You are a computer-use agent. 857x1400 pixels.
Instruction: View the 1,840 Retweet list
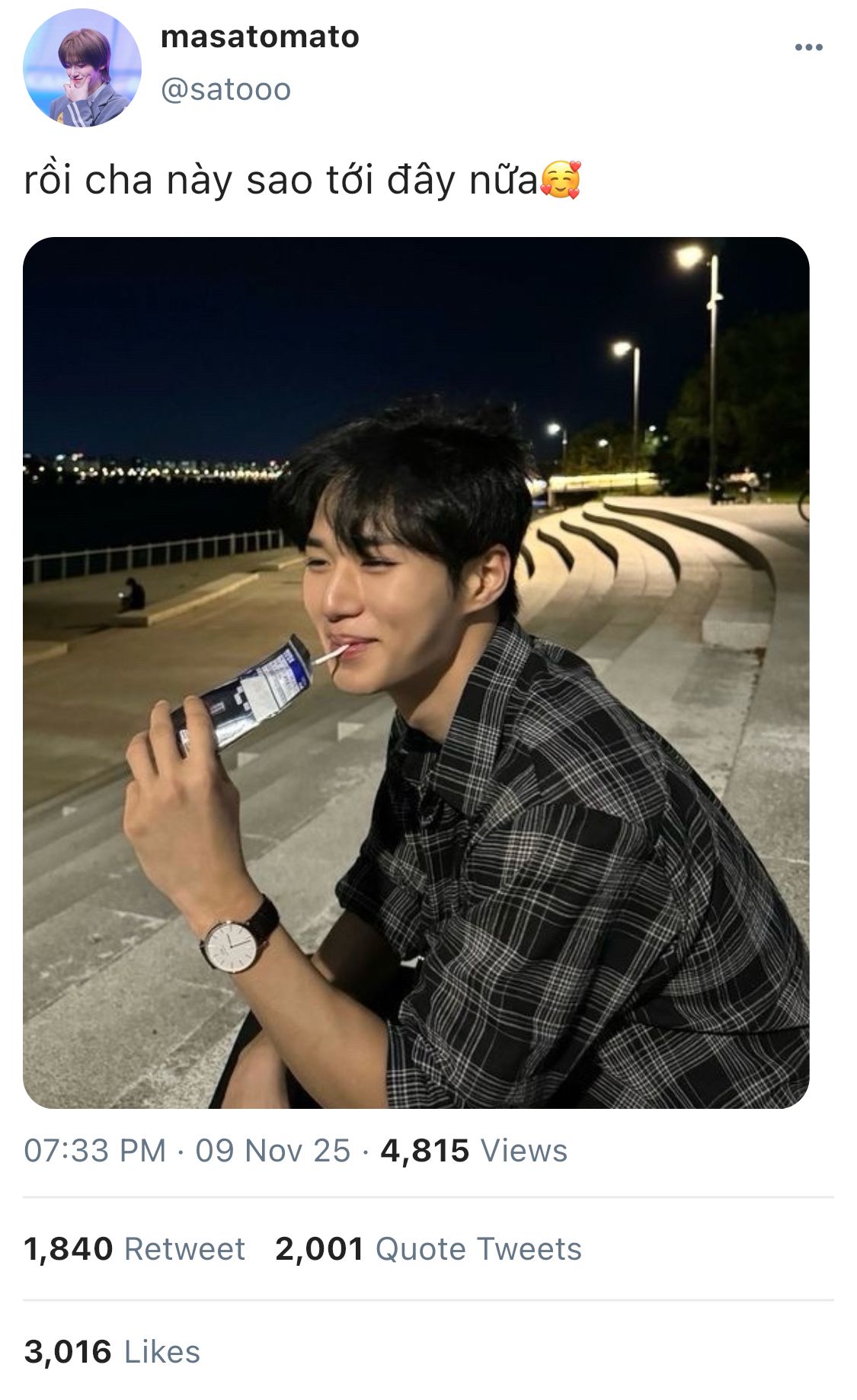[x=134, y=1249]
